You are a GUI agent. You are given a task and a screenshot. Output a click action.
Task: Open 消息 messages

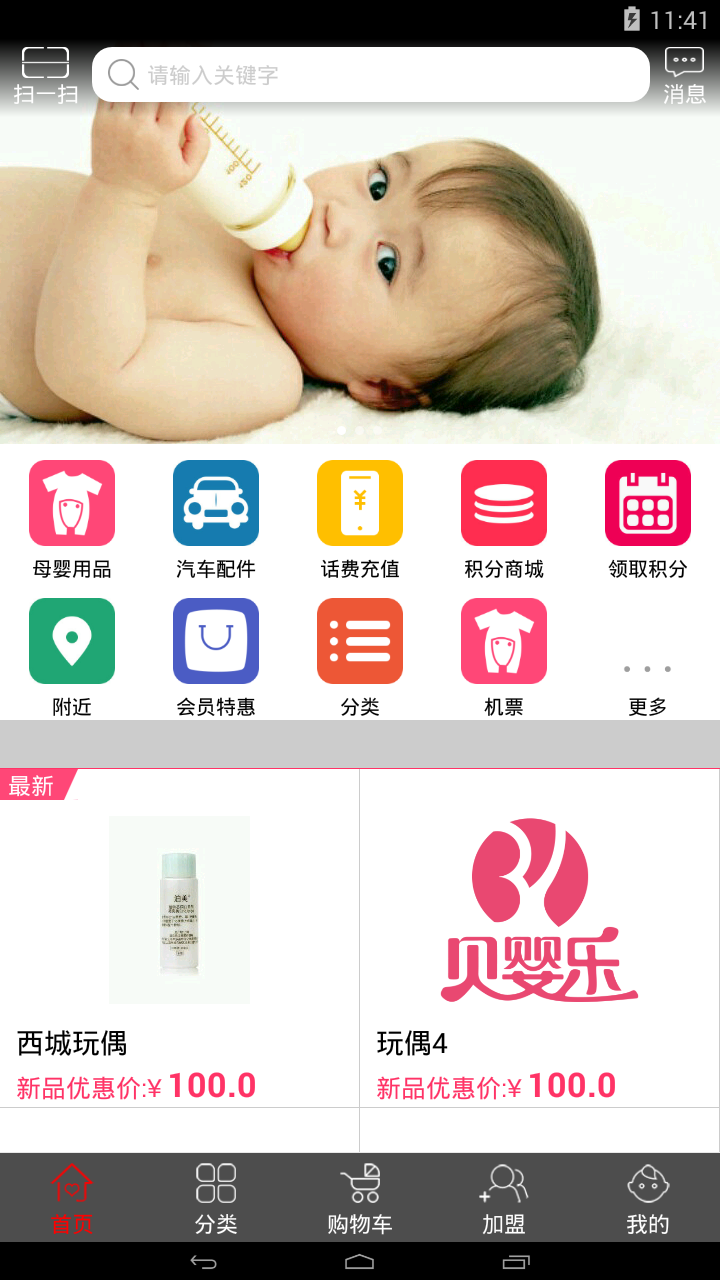[684, 75]
